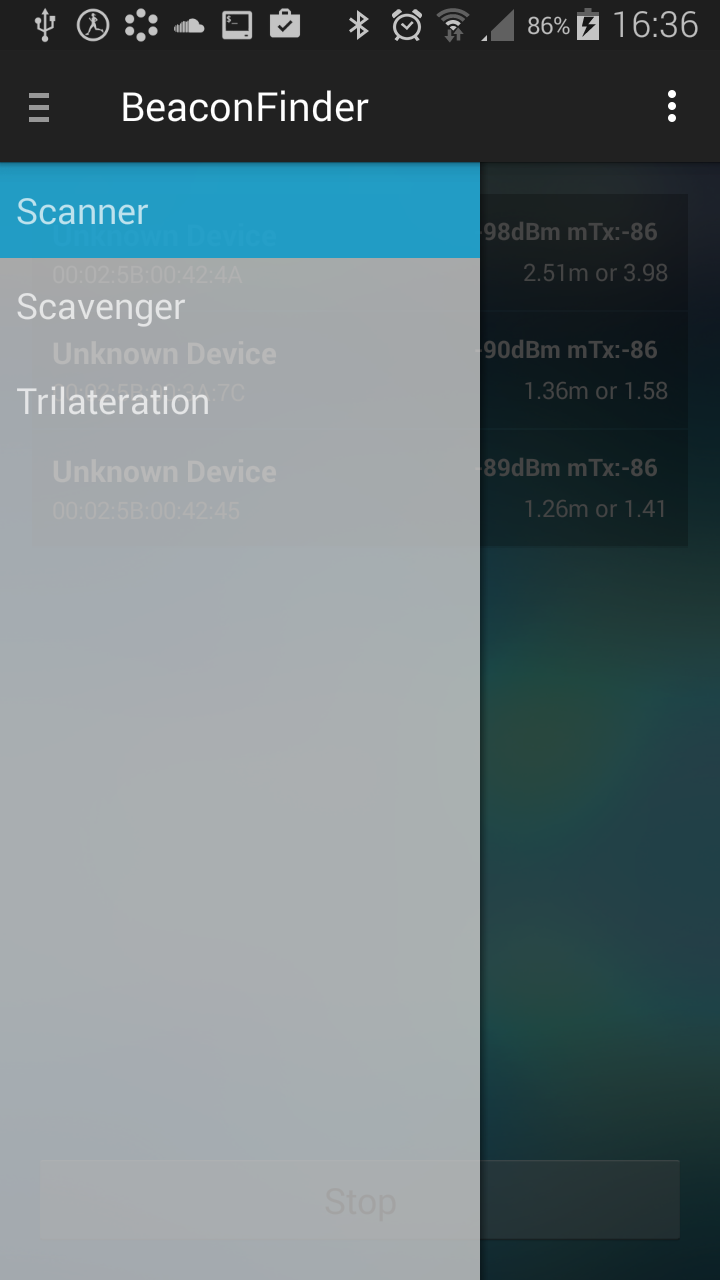Go to Trilateration
The image size is (720, 1280).
[239, 401]
